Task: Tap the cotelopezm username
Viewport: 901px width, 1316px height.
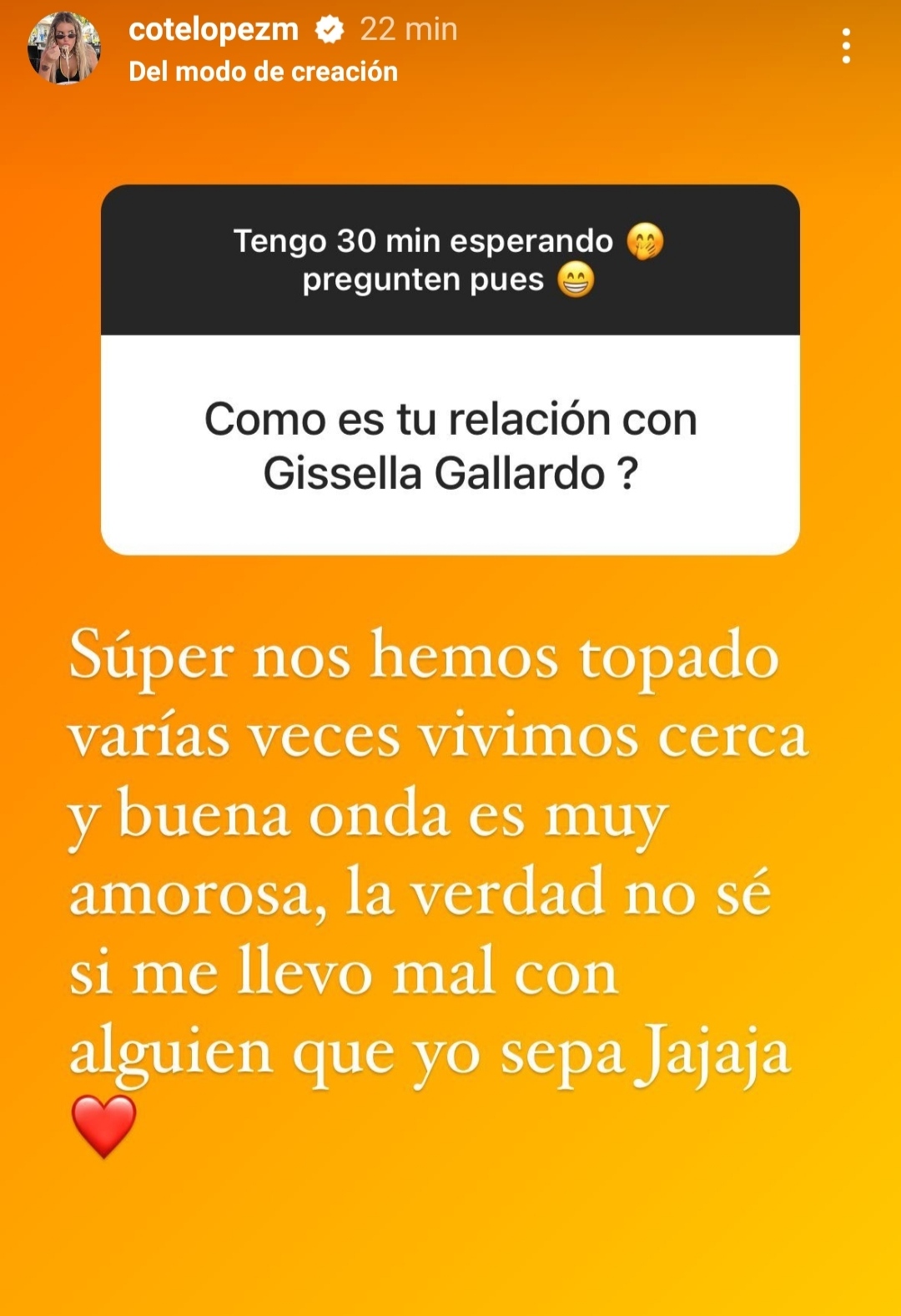Action: (214, 30)
